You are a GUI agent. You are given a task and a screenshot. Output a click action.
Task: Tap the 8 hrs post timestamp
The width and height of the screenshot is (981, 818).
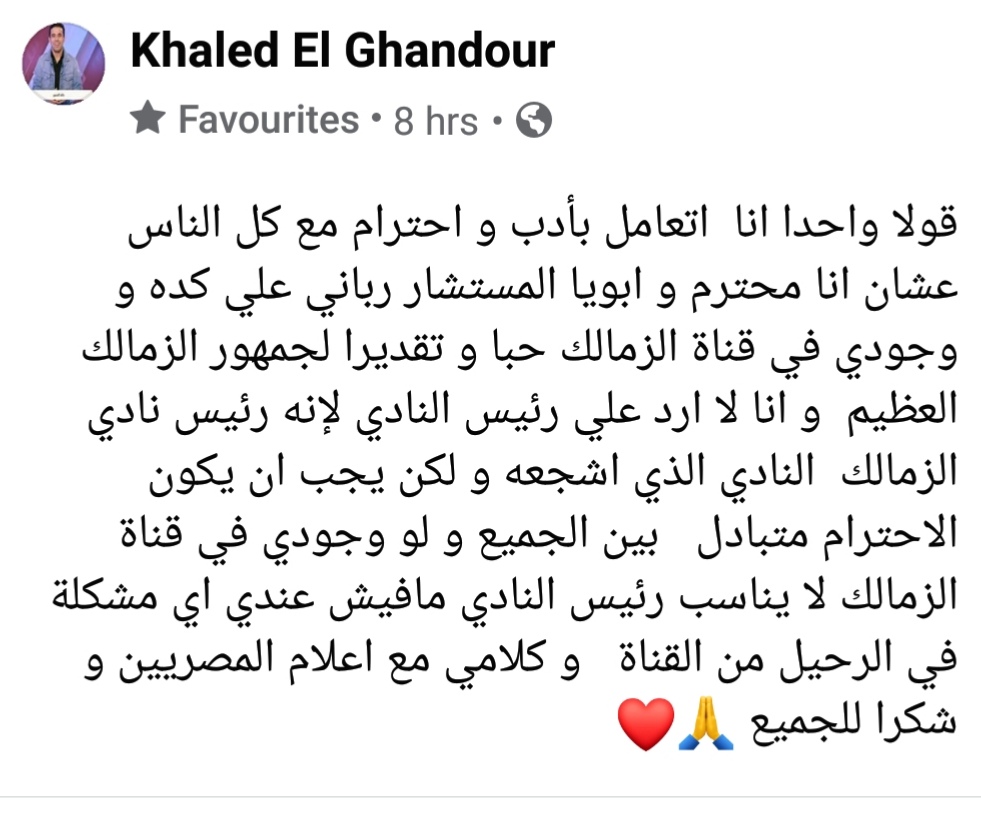click(435, 122)
